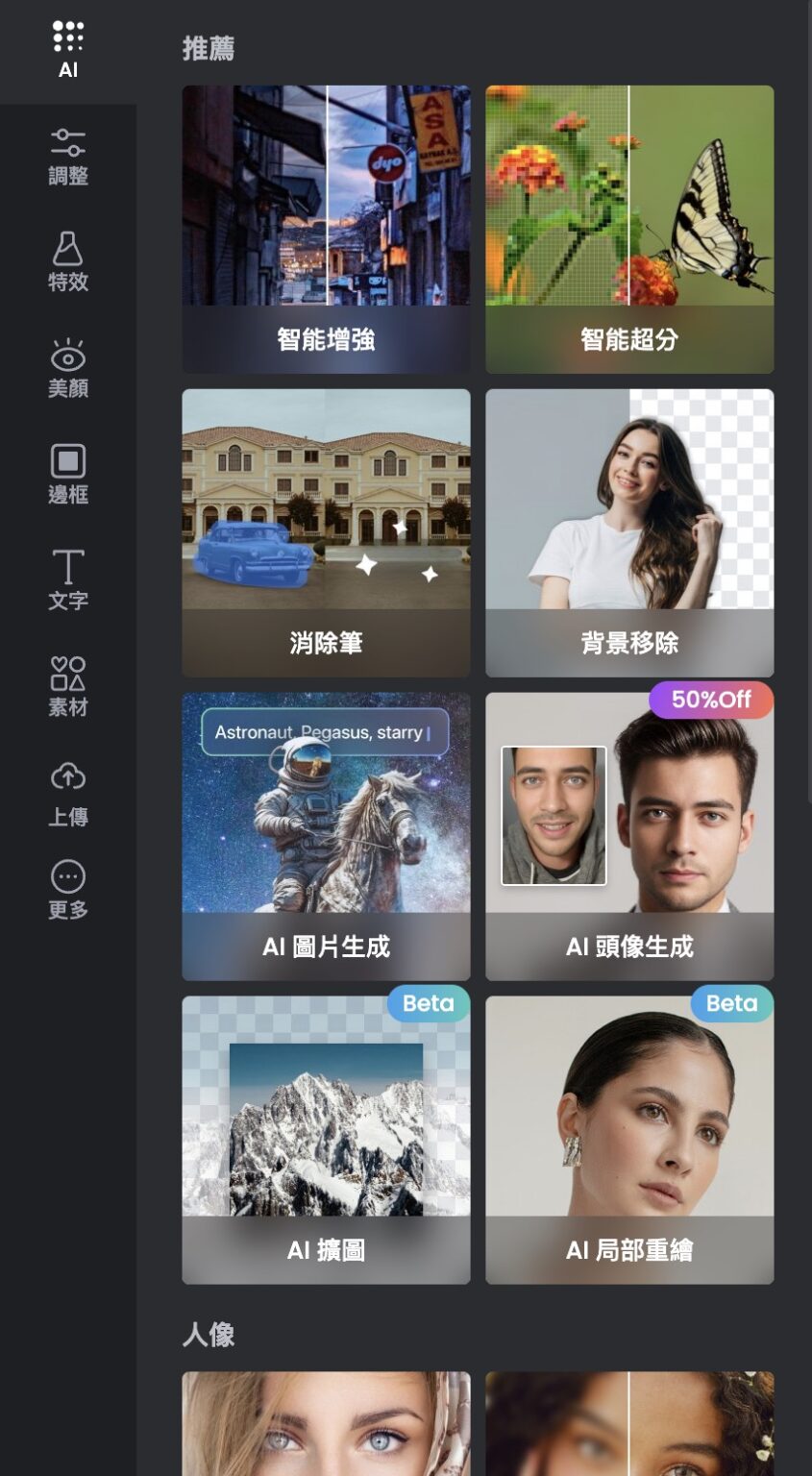Open the 邊框 (Border) panel
812x1476 pixels.
pyautogui.click(x=67, y=473)
